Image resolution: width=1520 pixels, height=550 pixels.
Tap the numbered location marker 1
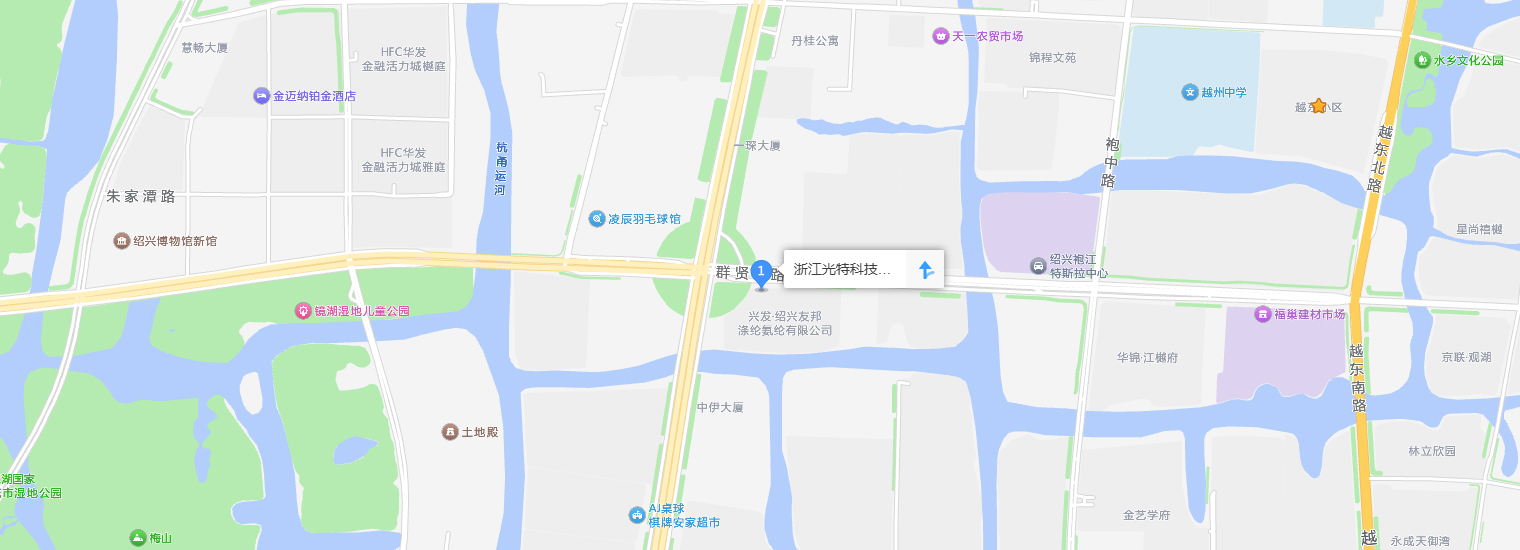coord(761,272)
